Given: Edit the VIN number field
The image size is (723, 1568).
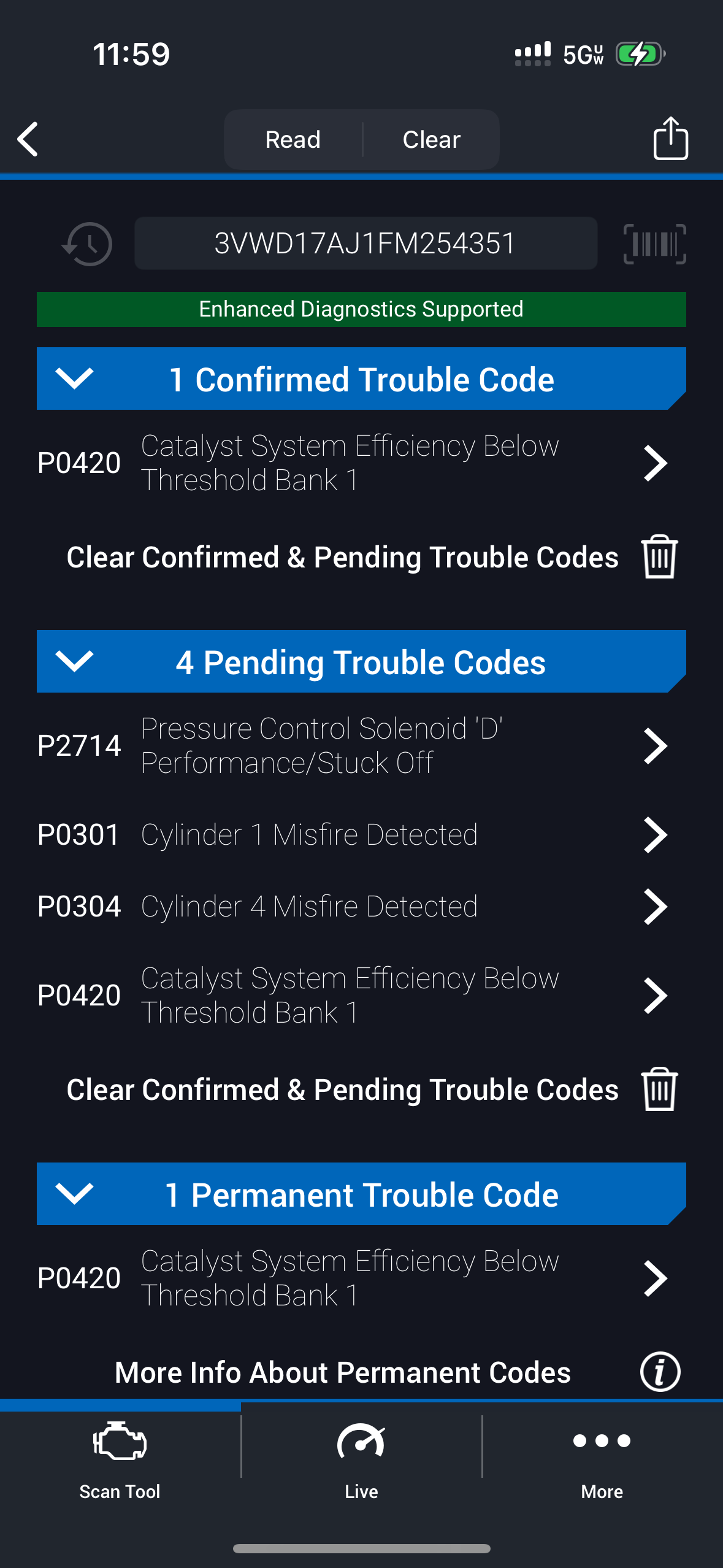Looking at the screenshot, I should [365, 244].
